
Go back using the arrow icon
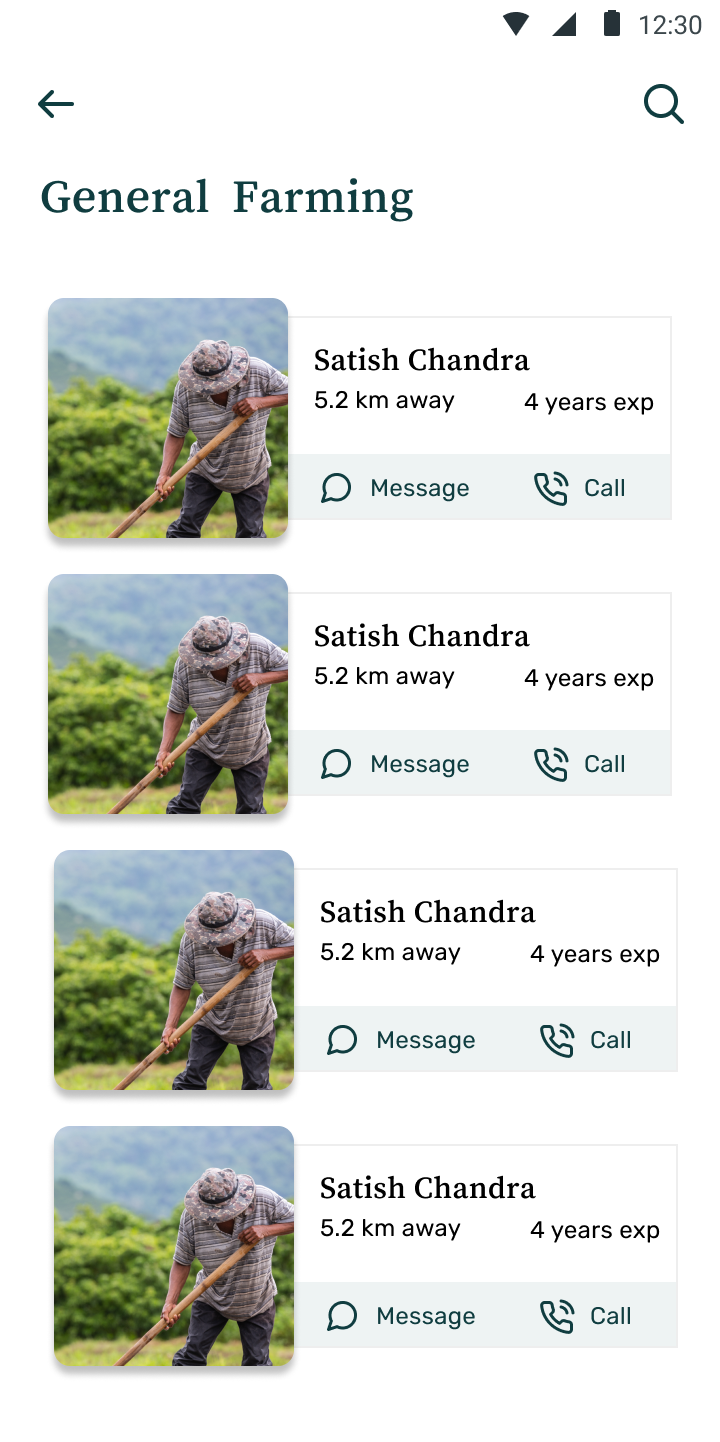pos(56,104)
